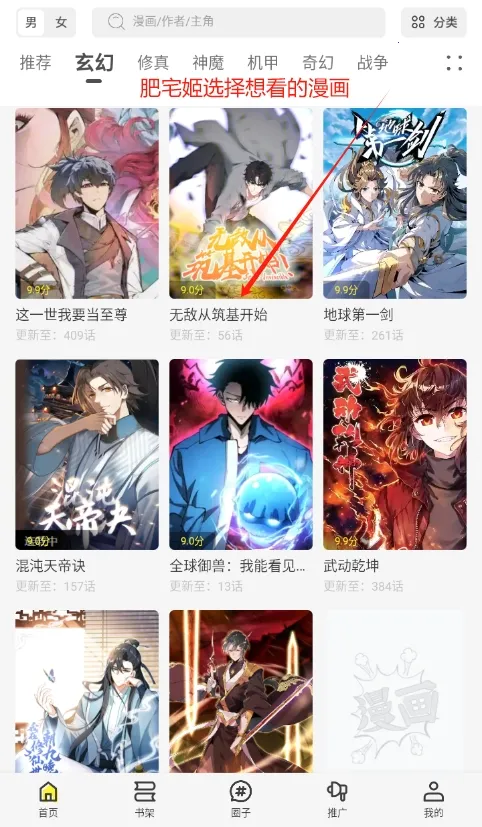The height and width of the screenshot is (827, 482).
Task: Expand all genres with four-dot icon
Action: point(454,63)
